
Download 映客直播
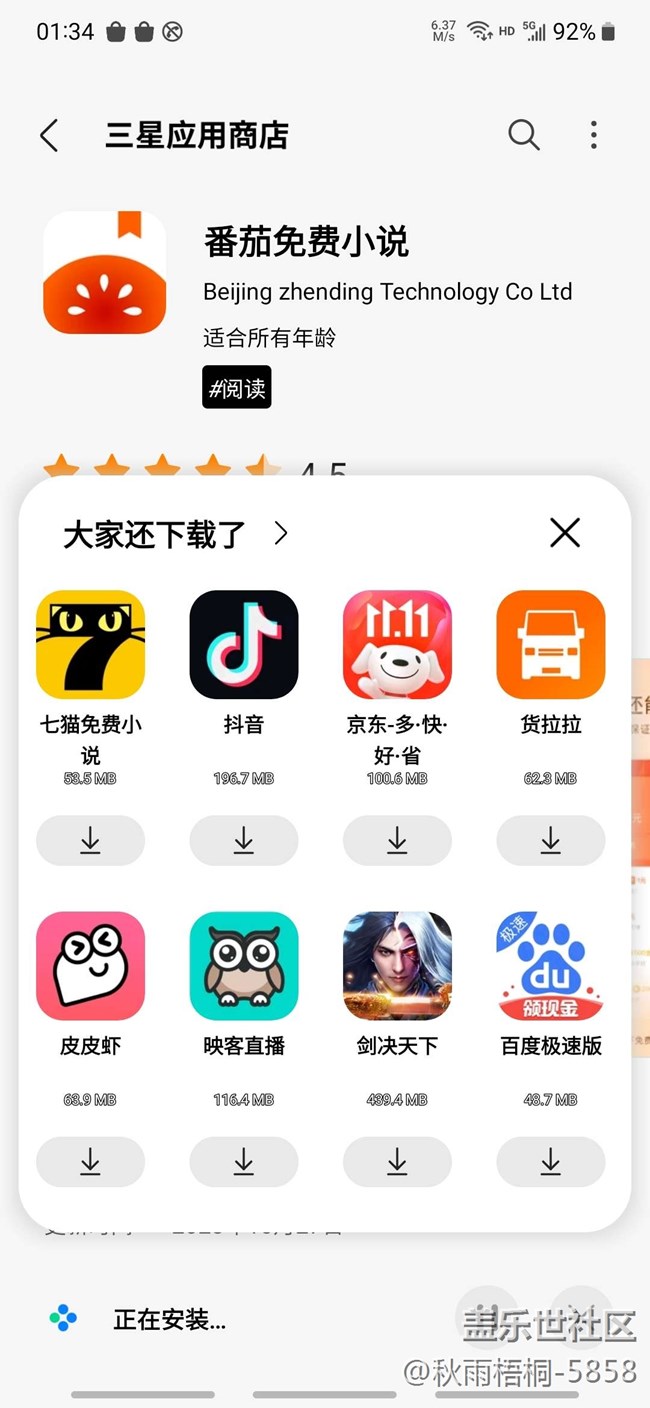pyautogui.click(x=244, y=1162)
